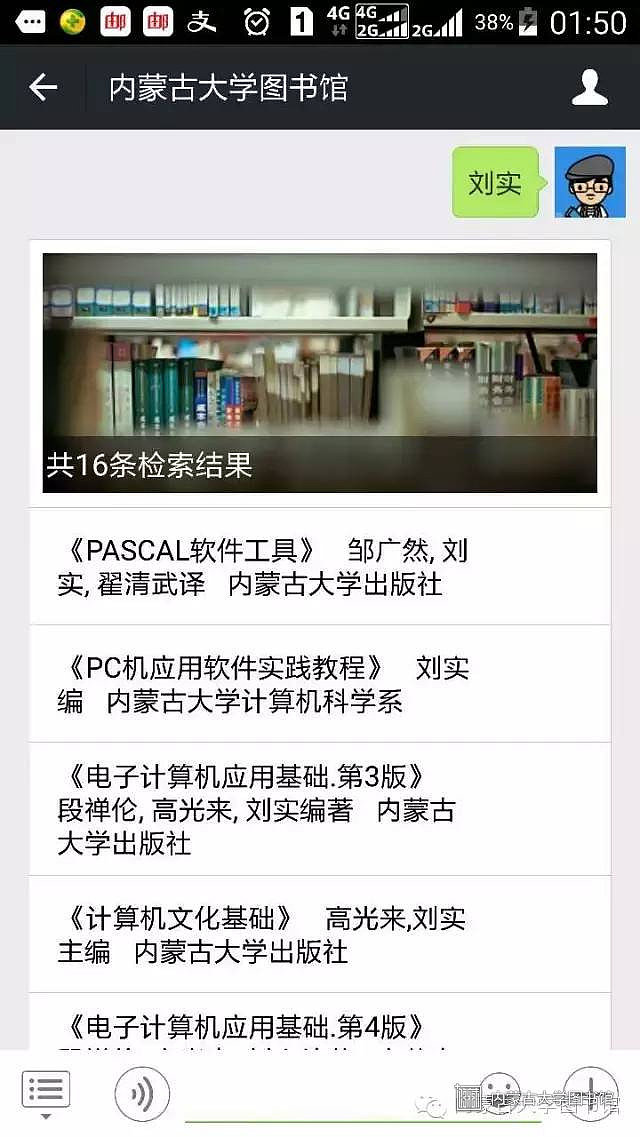Open 《PC机应用软件实践教程》 result
Viewport: 640px width, 1137px height.
[319, 684]
